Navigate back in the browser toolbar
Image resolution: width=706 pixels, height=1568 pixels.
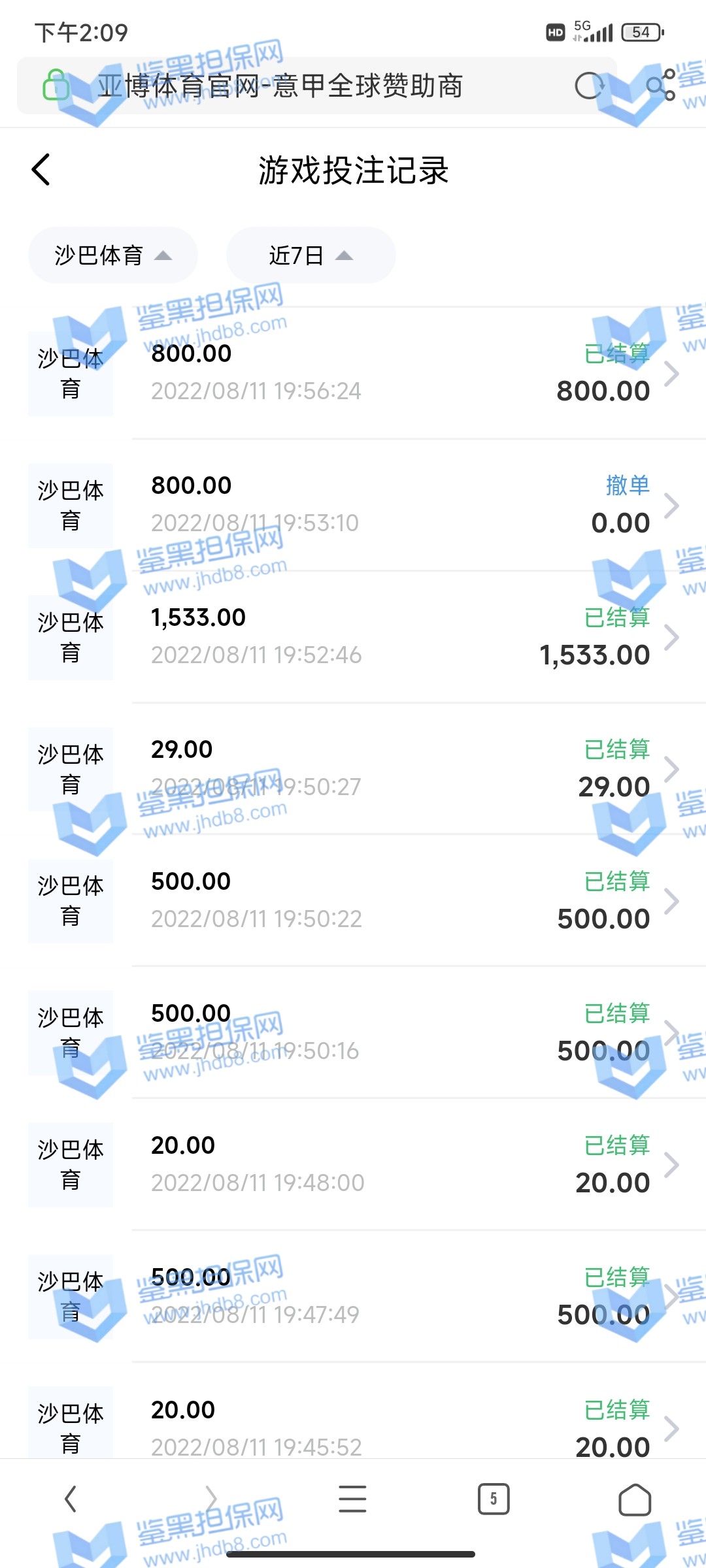(x=71, y=1499)
